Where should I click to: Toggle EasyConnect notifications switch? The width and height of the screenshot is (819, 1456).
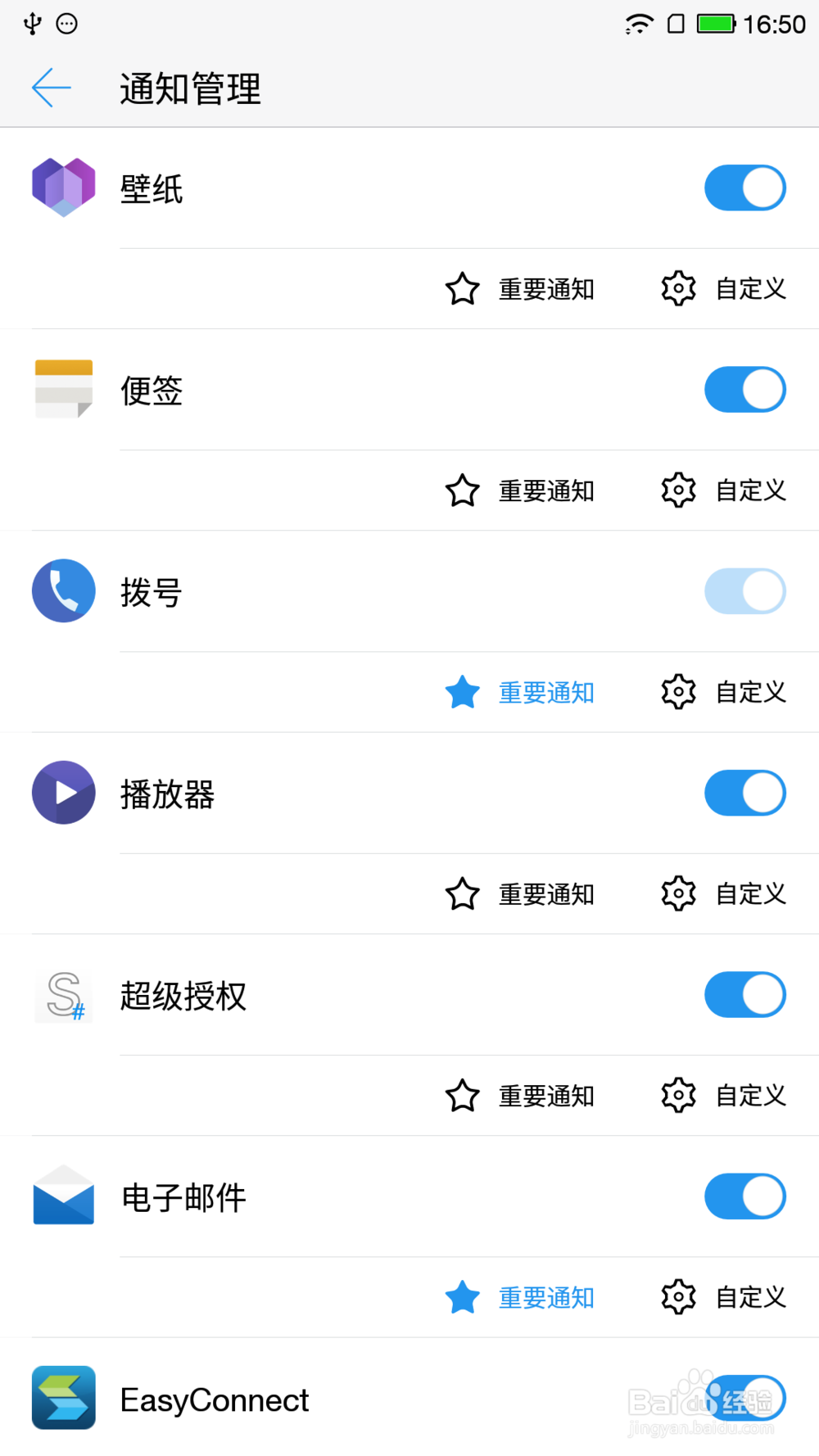coord(744,1398)
